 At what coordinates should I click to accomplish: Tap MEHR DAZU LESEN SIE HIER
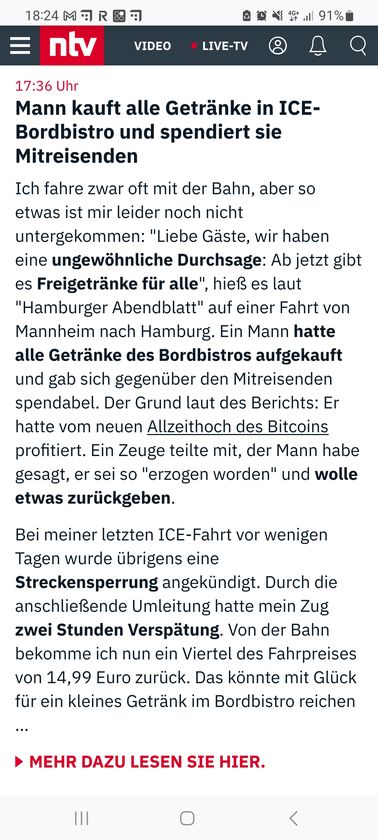[140, 761]
